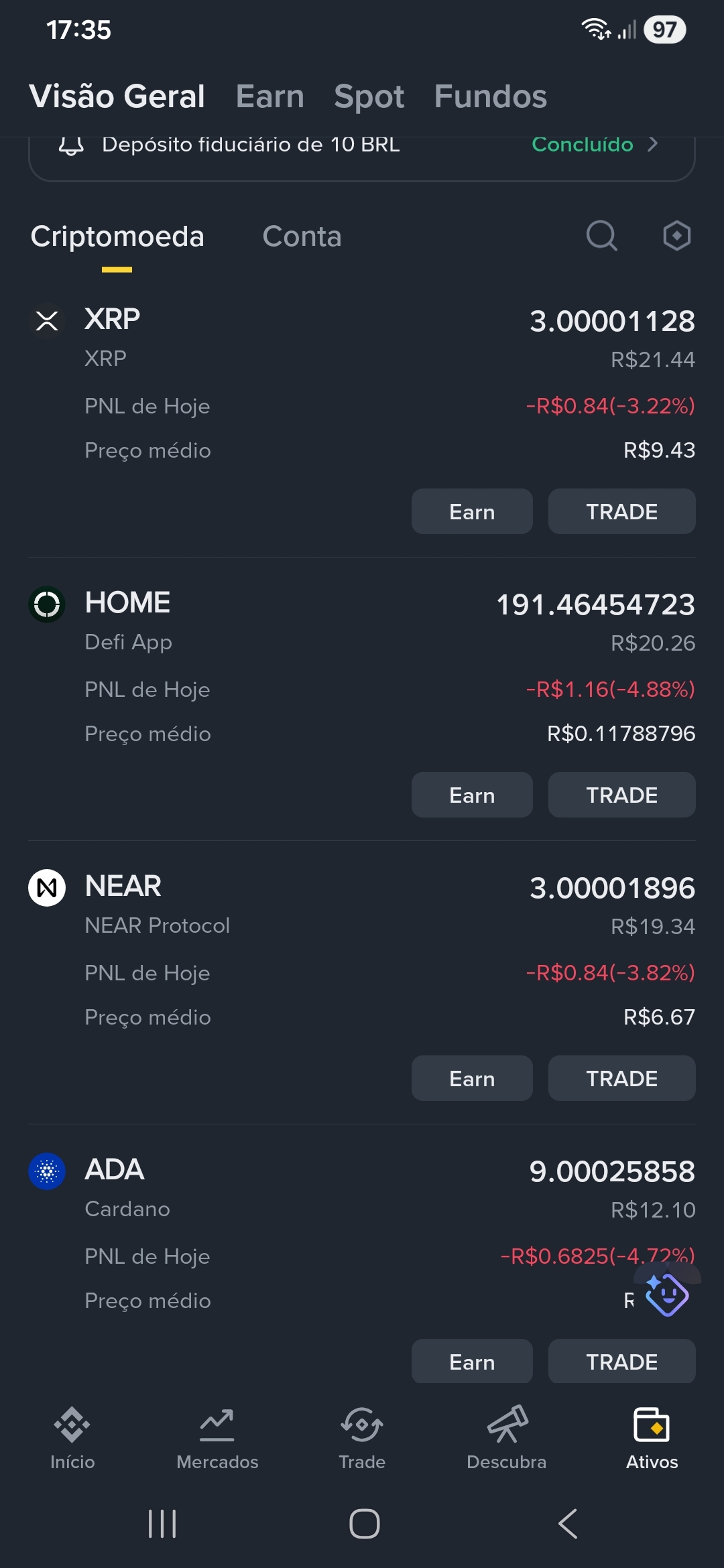Tap Earn button for NEAR
The image size is (724, 1568).
(x=472, y=1079)
